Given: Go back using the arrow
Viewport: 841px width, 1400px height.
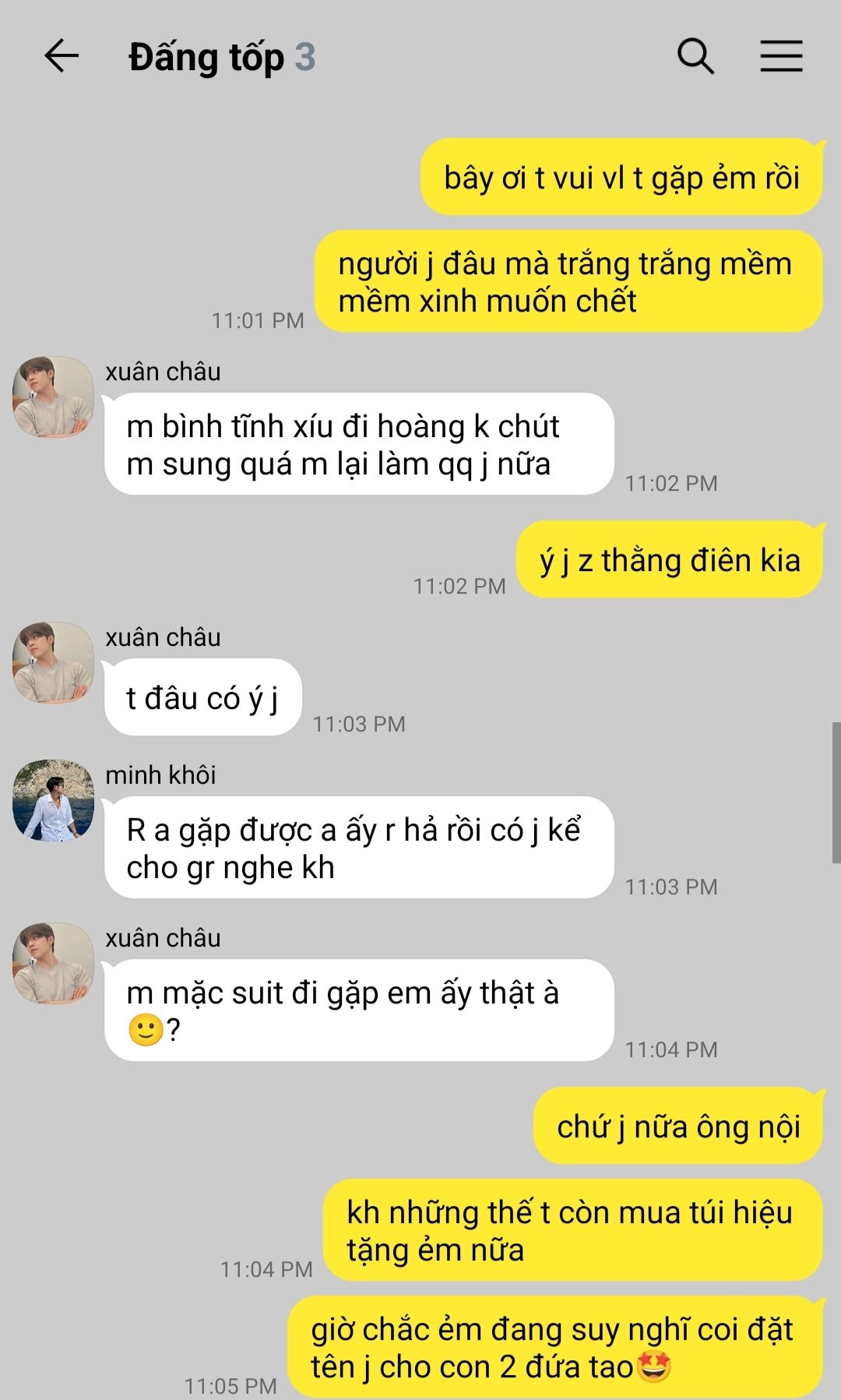Looking at the screenshot, I should click(62, 56).
